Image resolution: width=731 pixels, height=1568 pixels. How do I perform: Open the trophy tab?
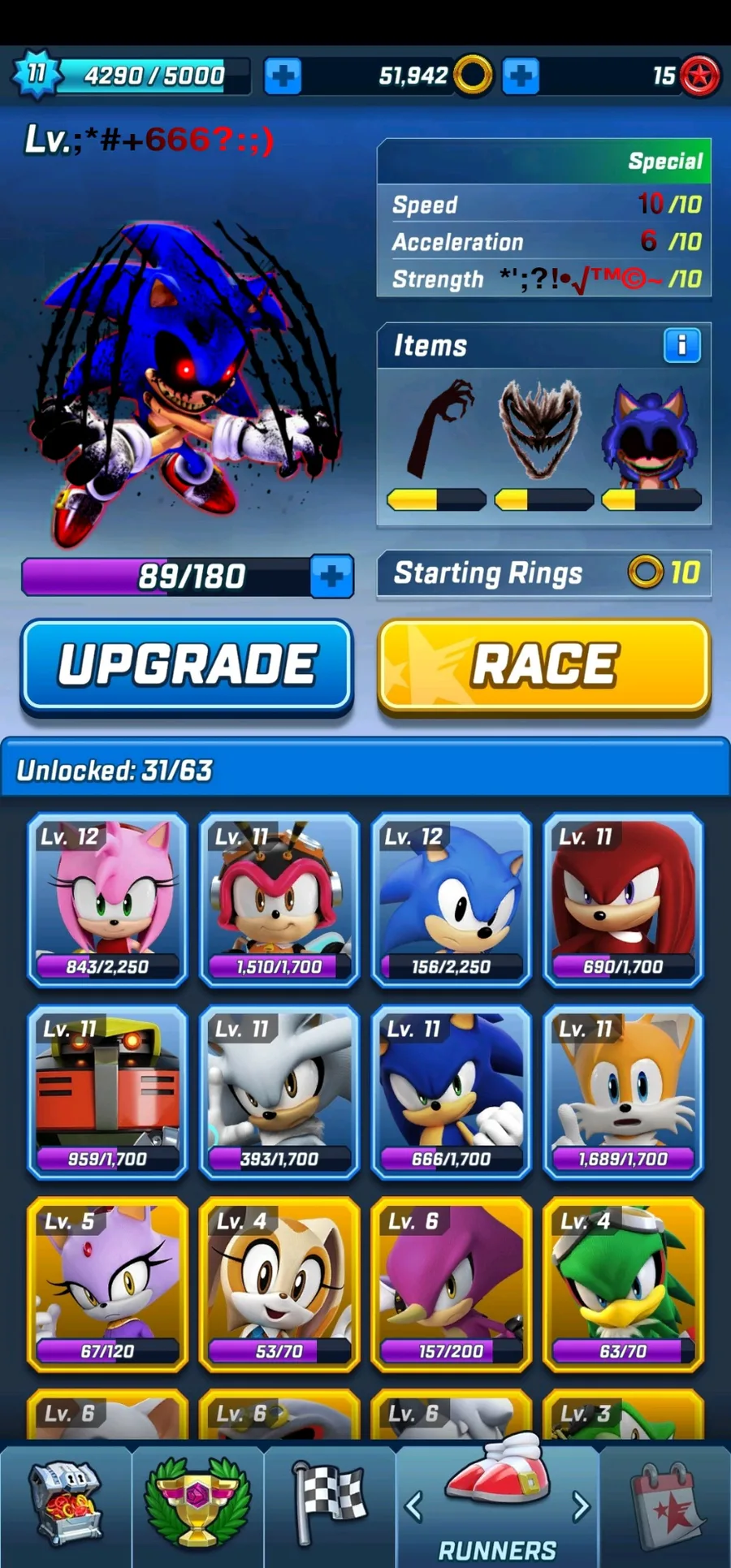click(x=197, y=1502)
